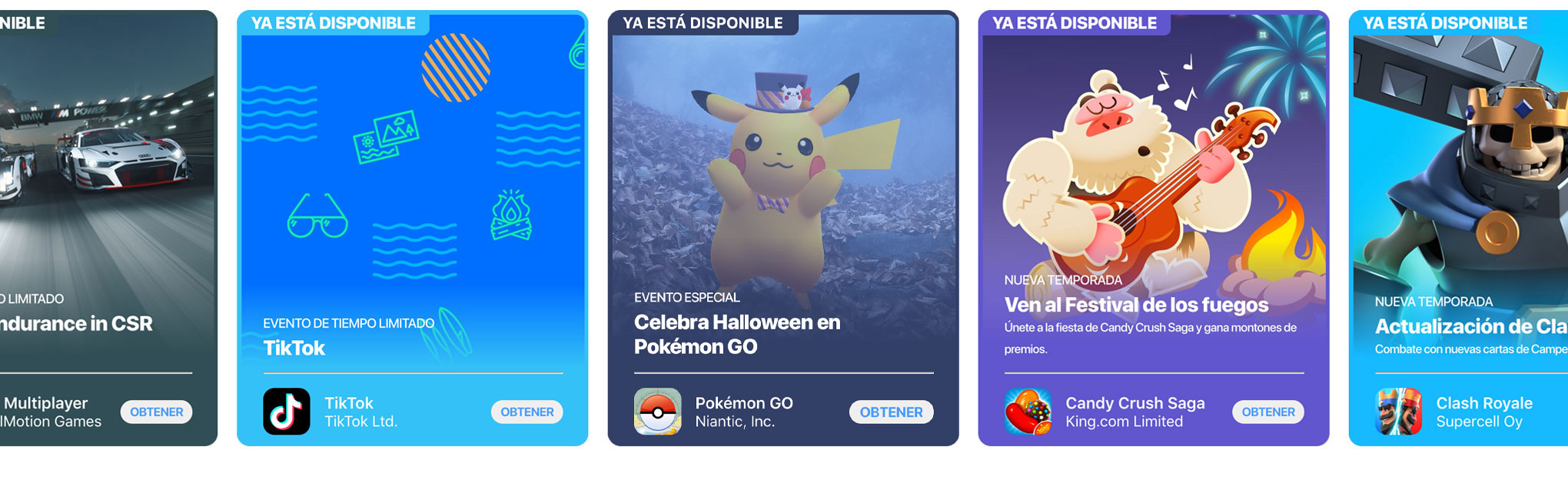Get the TikTok app with OBTENER
The height and width of the screenshot is (477, 1568).
[x=527, y=412]
